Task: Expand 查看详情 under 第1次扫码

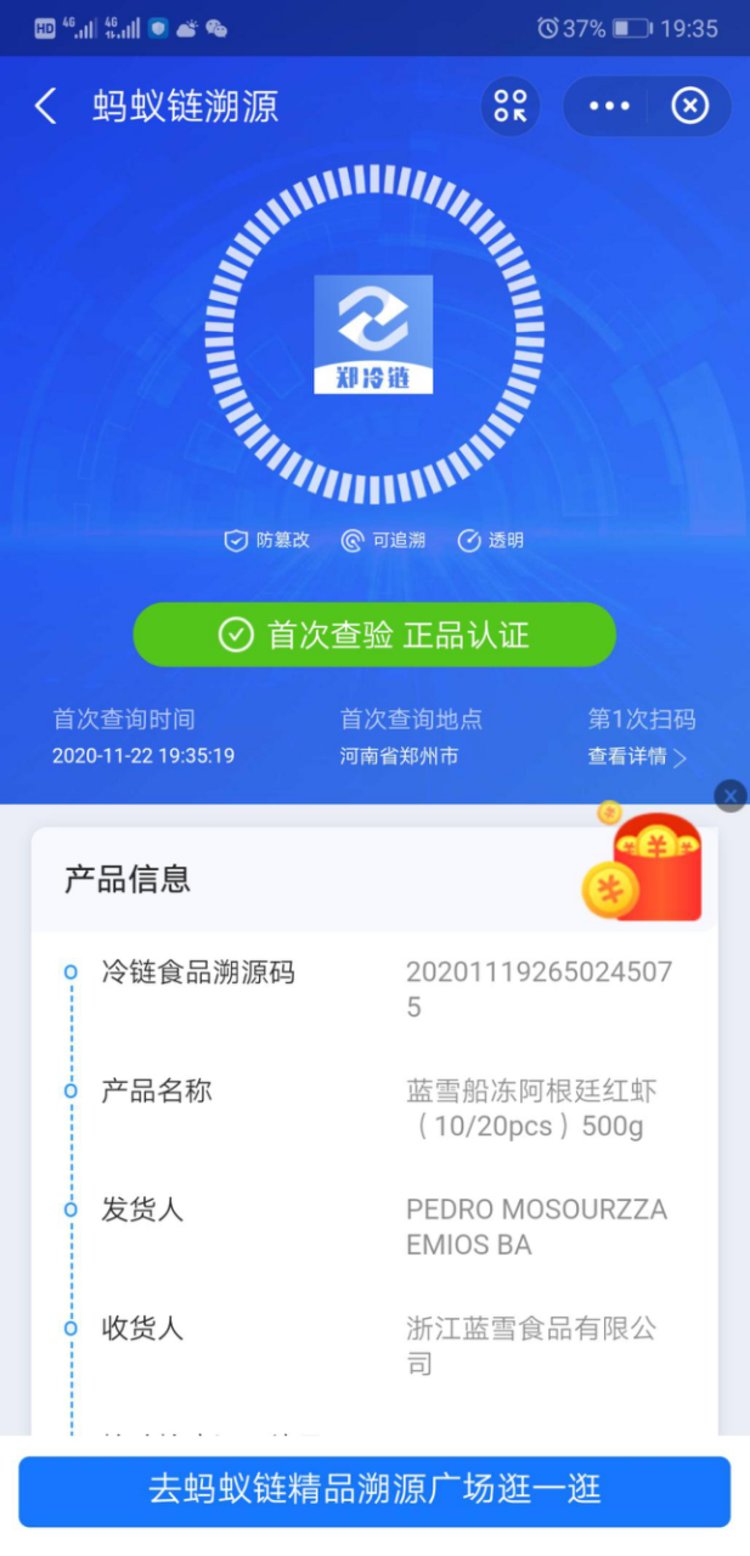Action: [625, 757]
